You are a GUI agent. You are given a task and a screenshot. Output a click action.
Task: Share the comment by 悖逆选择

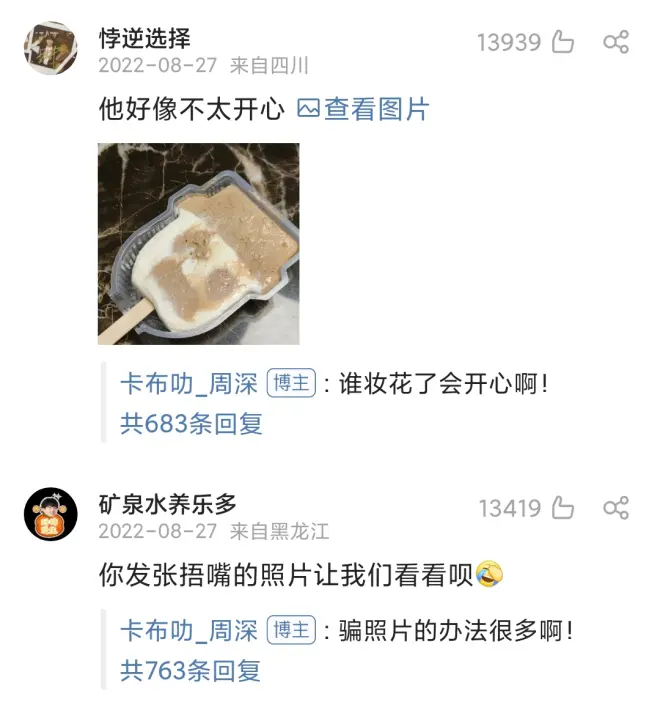[616, 42]
